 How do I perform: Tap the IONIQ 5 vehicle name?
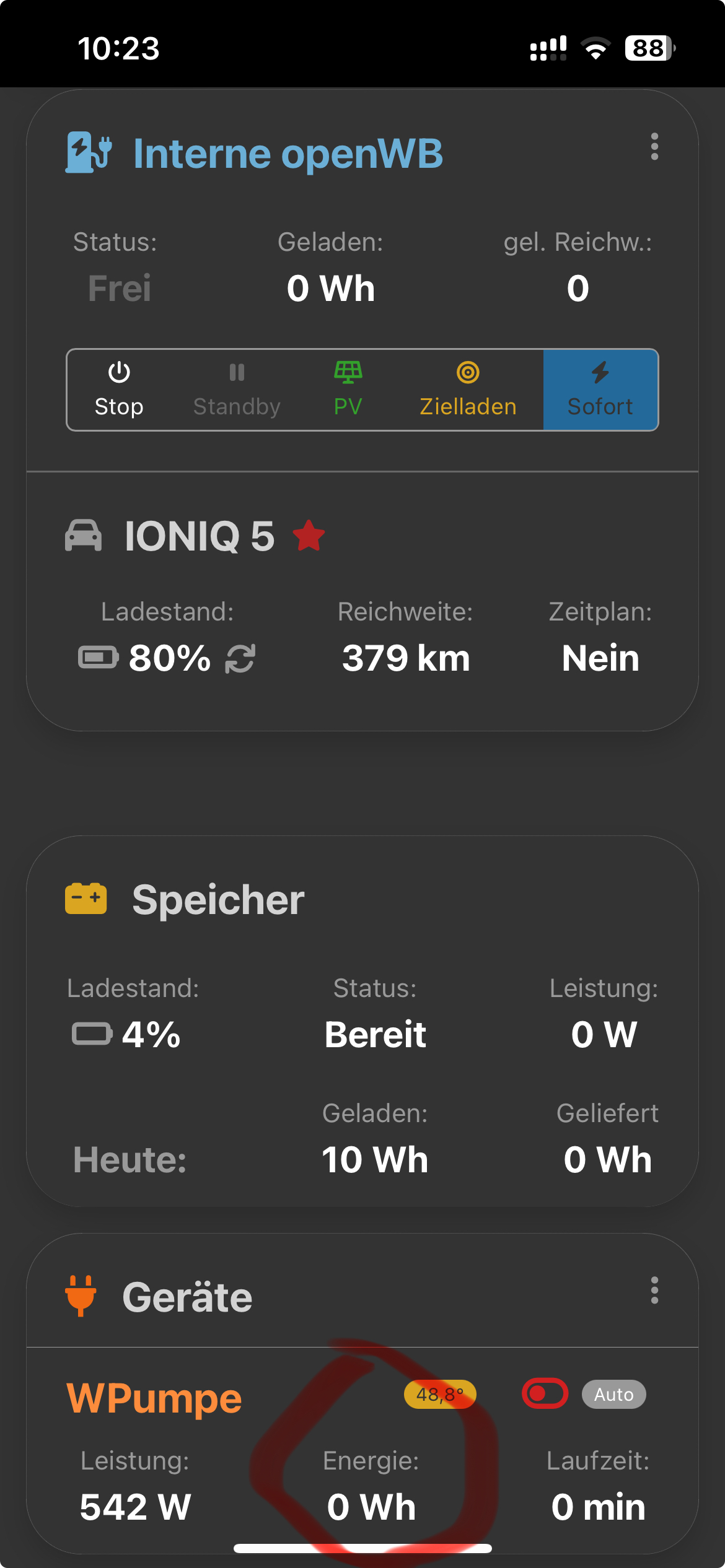200,536
